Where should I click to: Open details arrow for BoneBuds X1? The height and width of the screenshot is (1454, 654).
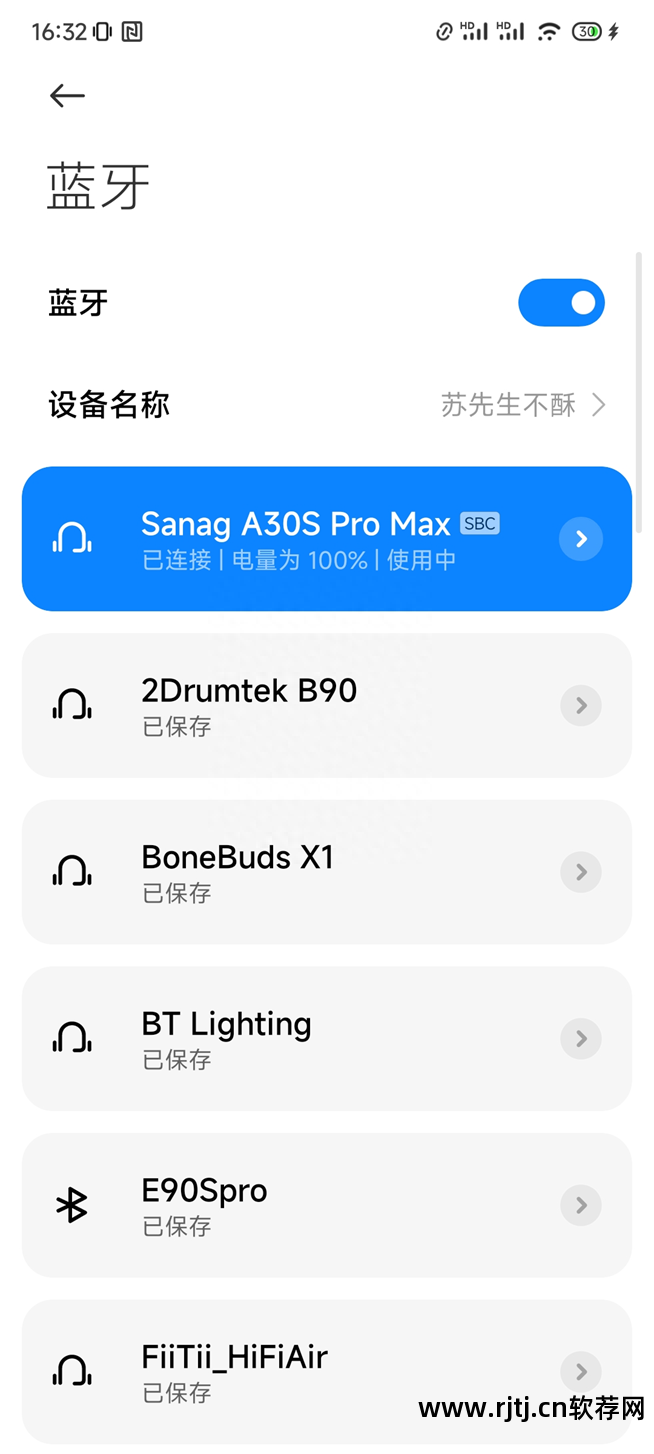[x=580, y=872]
